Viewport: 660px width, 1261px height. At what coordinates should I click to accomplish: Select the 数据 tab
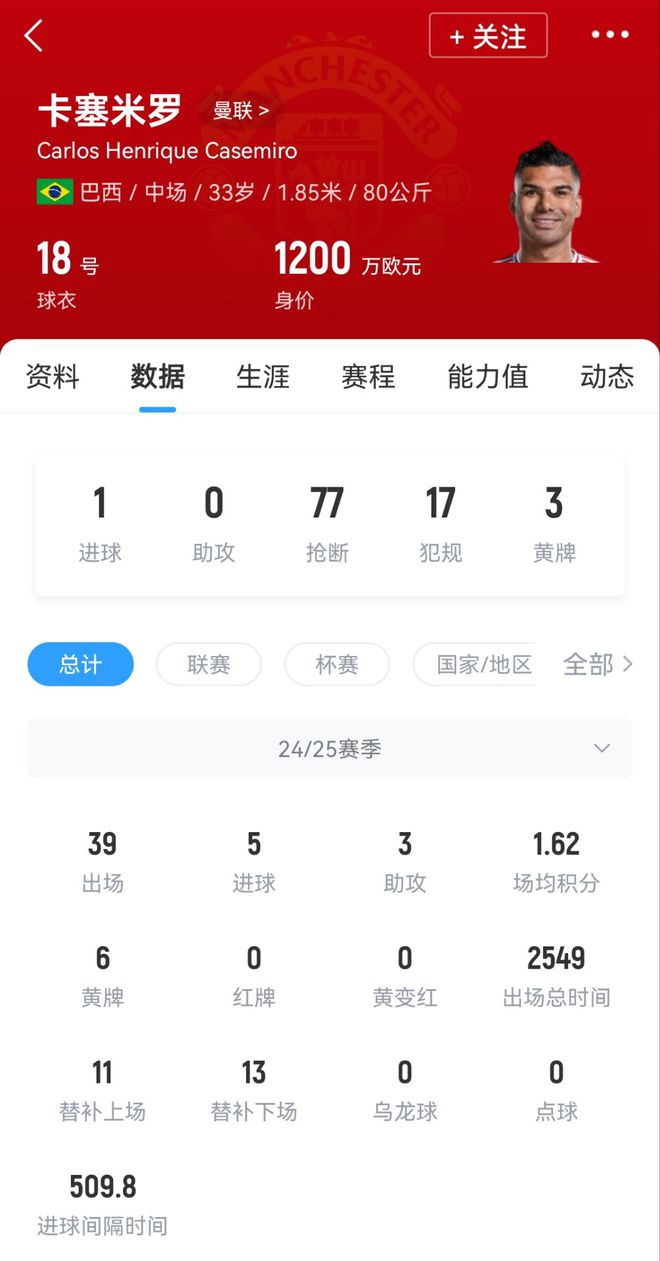(158, 377)
